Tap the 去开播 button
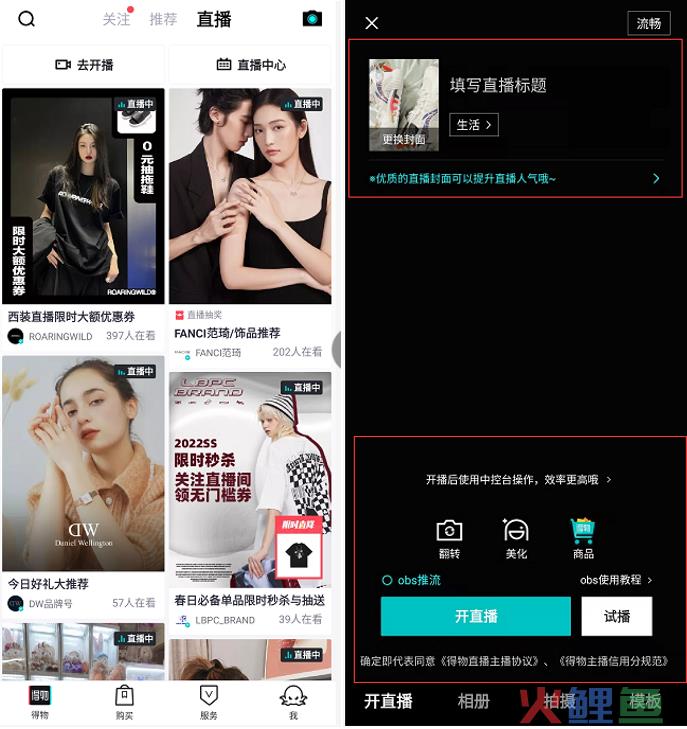 (x=84, y=65)
